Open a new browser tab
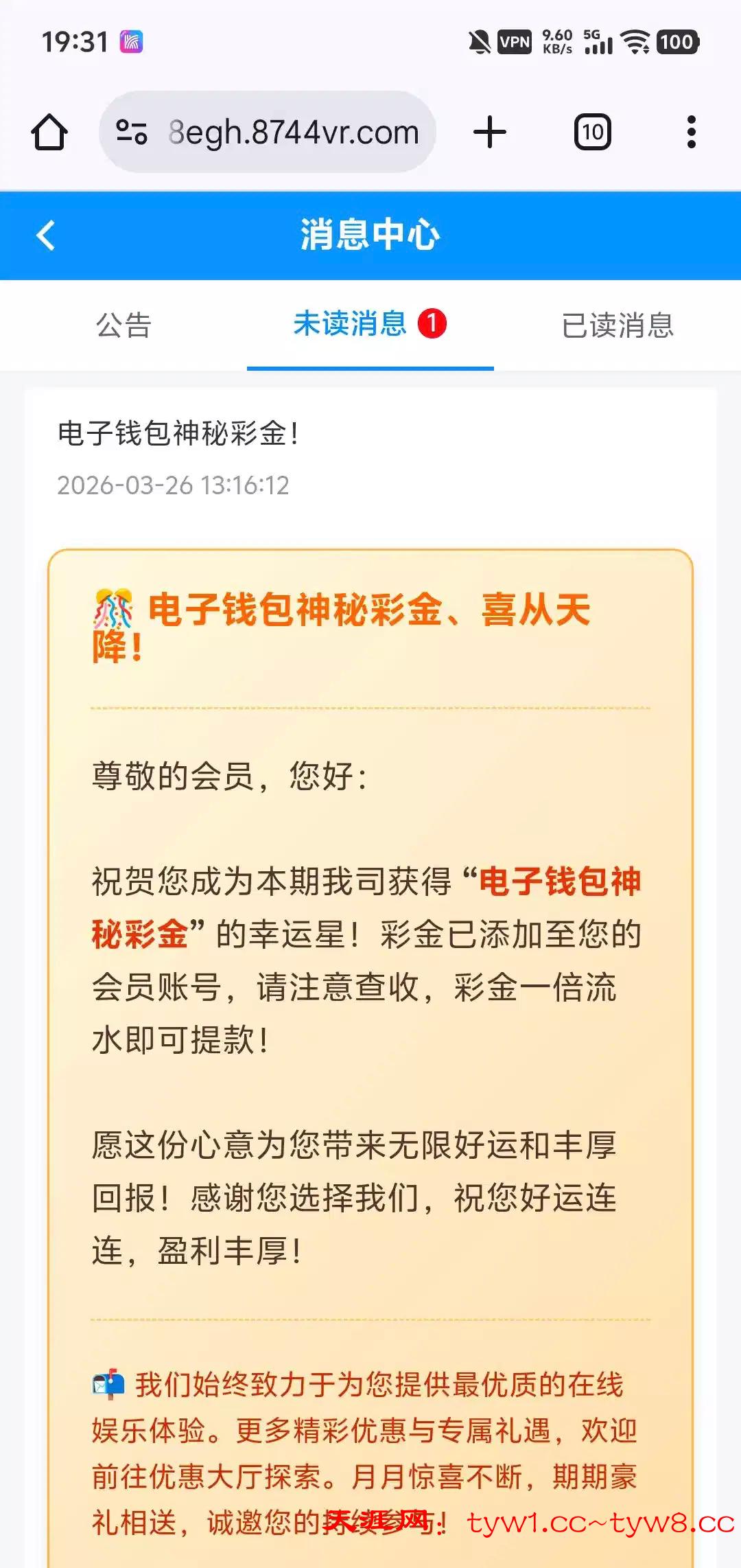Screen dimensions: 741x1568 (490, 132)
